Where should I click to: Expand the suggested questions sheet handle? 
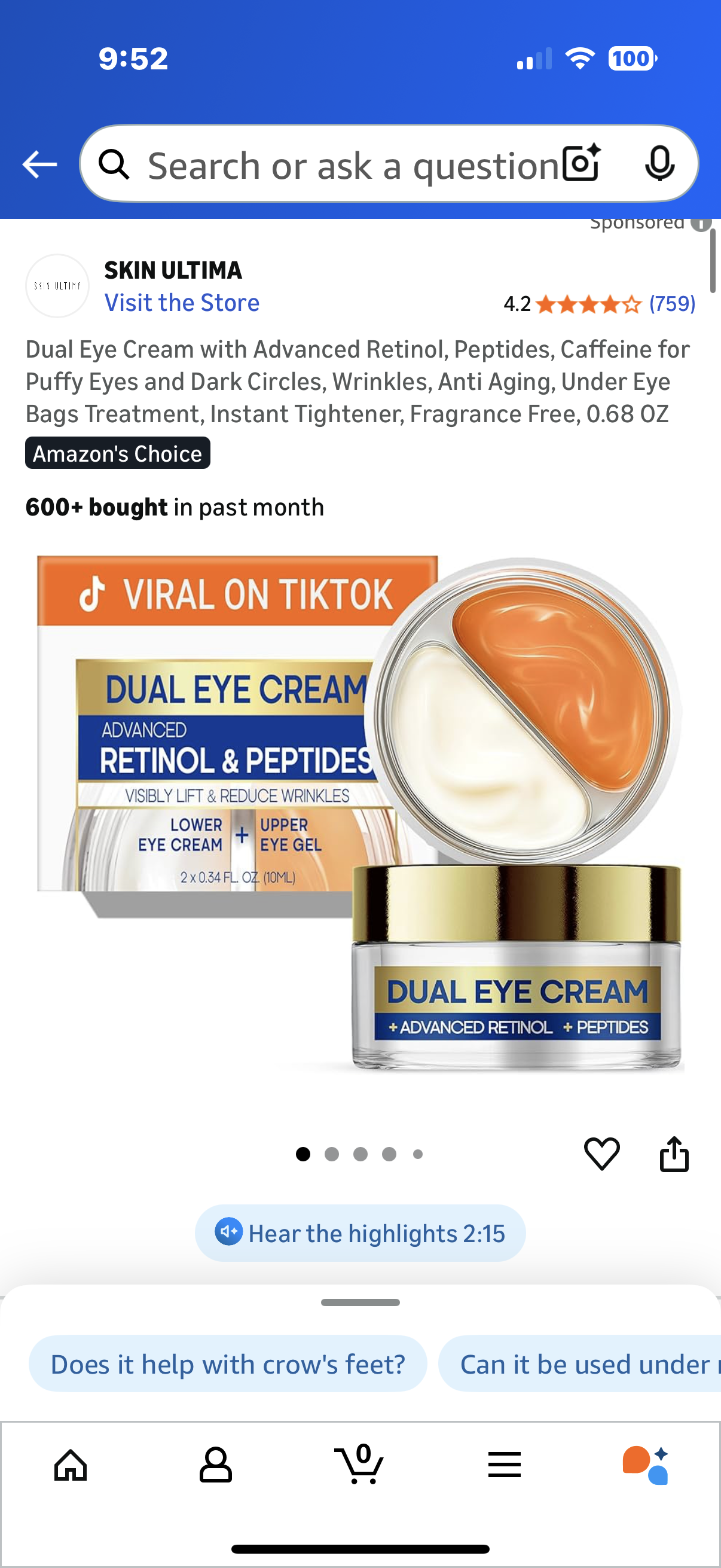(360, 1302)
